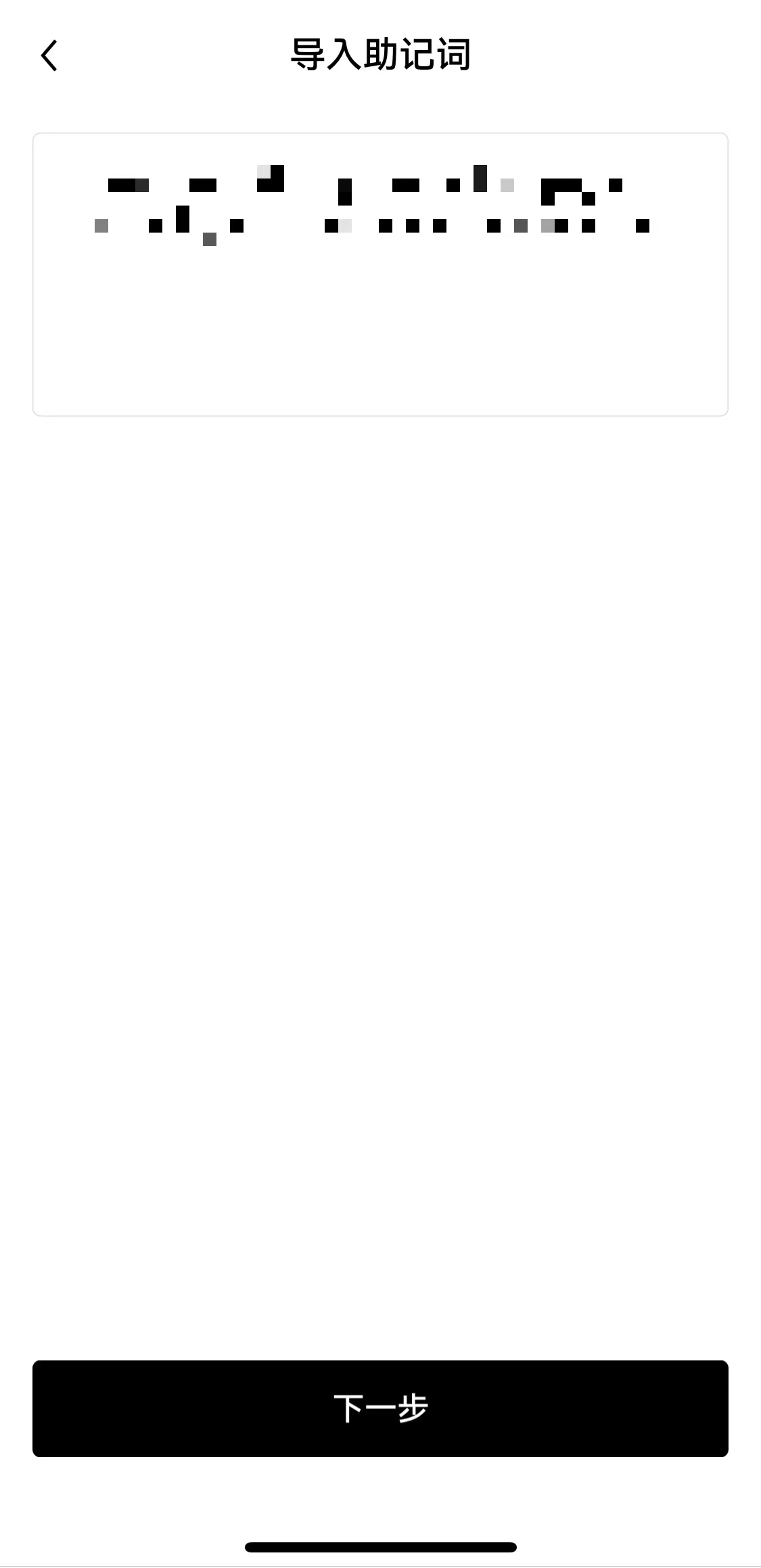Tap the 下一步 button
The image size is (761, 1568).
(380, 1408)
